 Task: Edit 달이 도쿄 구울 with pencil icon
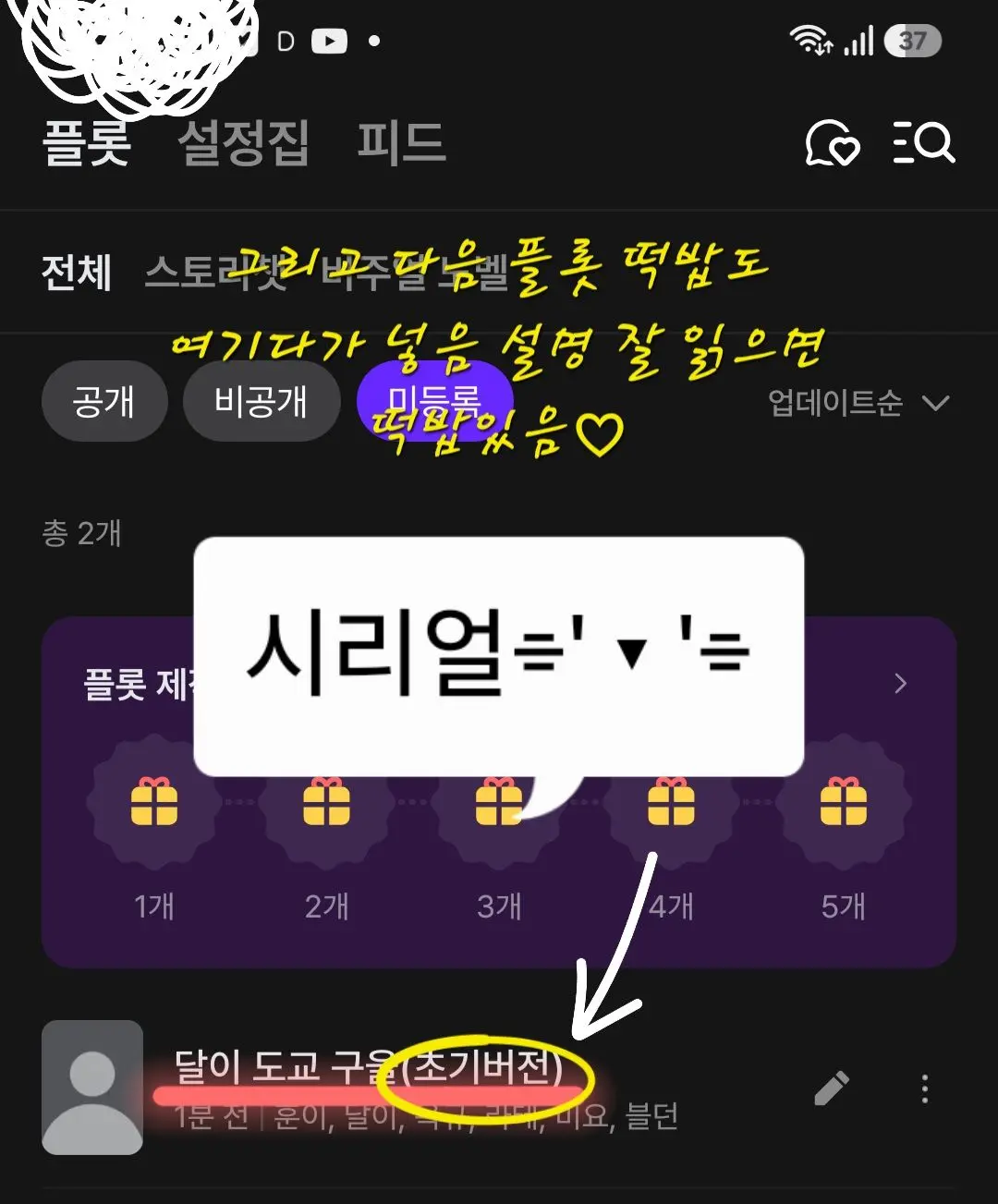(x=831, y=1088)
